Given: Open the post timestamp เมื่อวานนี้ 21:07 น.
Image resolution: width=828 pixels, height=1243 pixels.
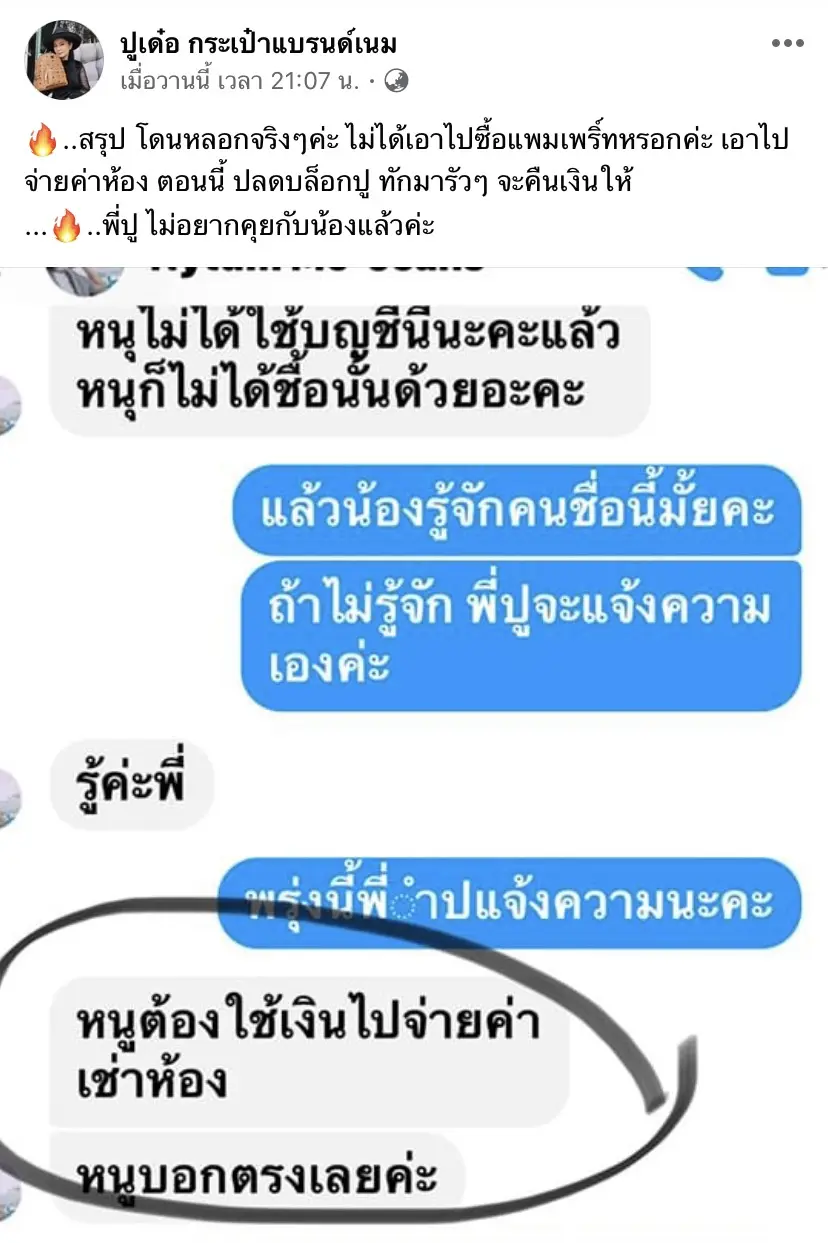Looking at the screenshot, I should [240, 81].
